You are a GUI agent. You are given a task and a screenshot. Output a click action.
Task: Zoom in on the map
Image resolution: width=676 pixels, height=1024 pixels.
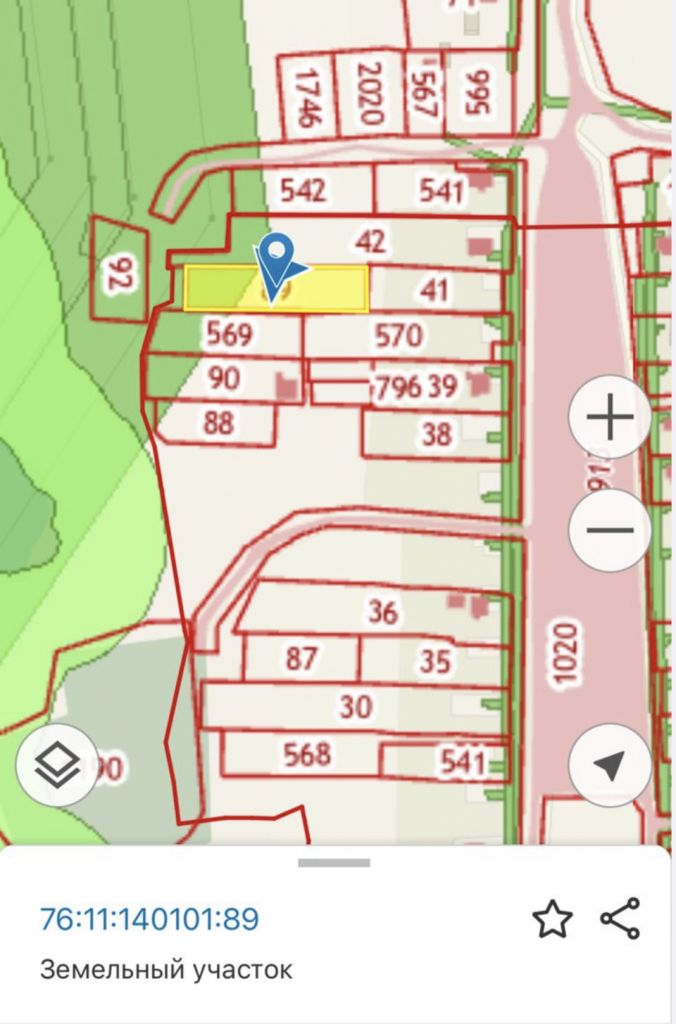609,419
